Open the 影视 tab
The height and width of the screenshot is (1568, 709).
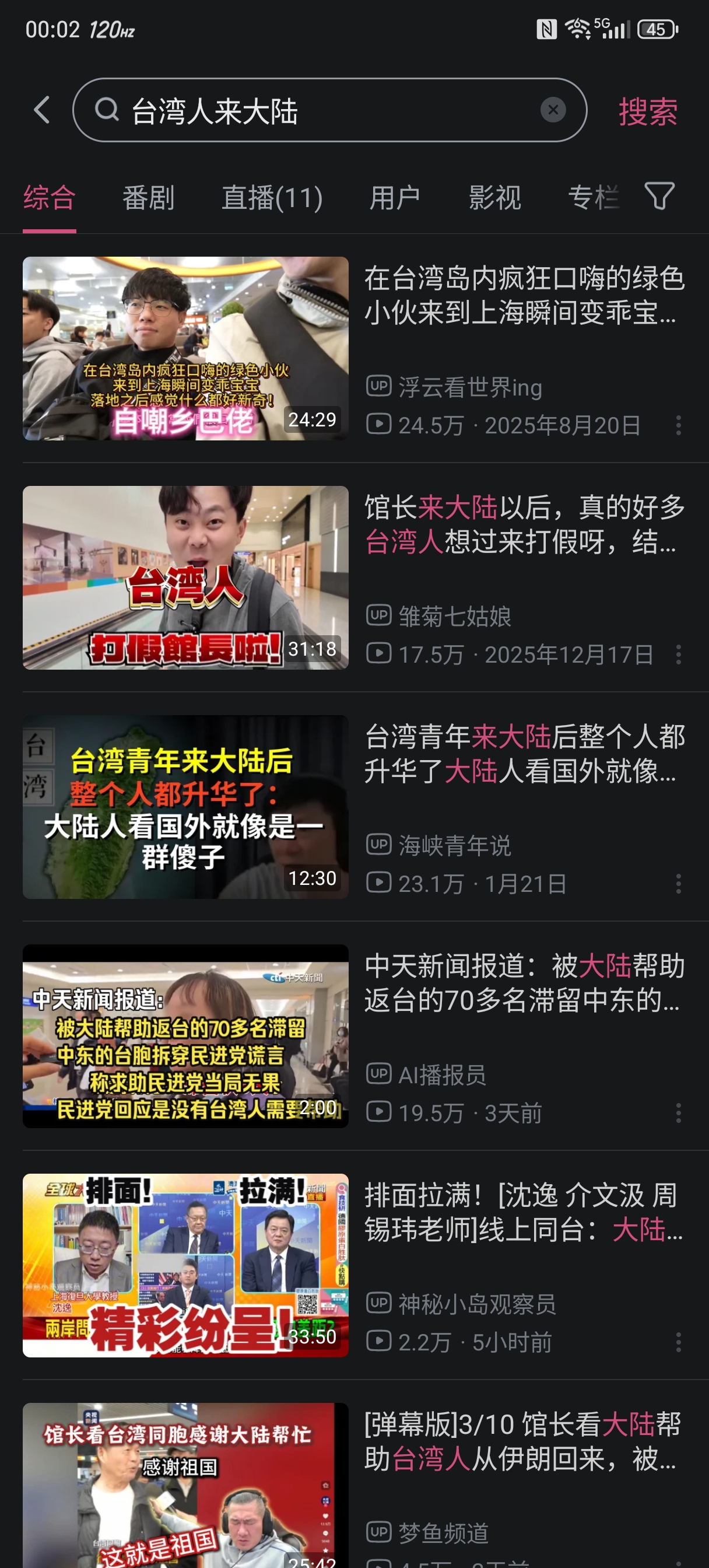pyautogui.click(x=494, y=198)
